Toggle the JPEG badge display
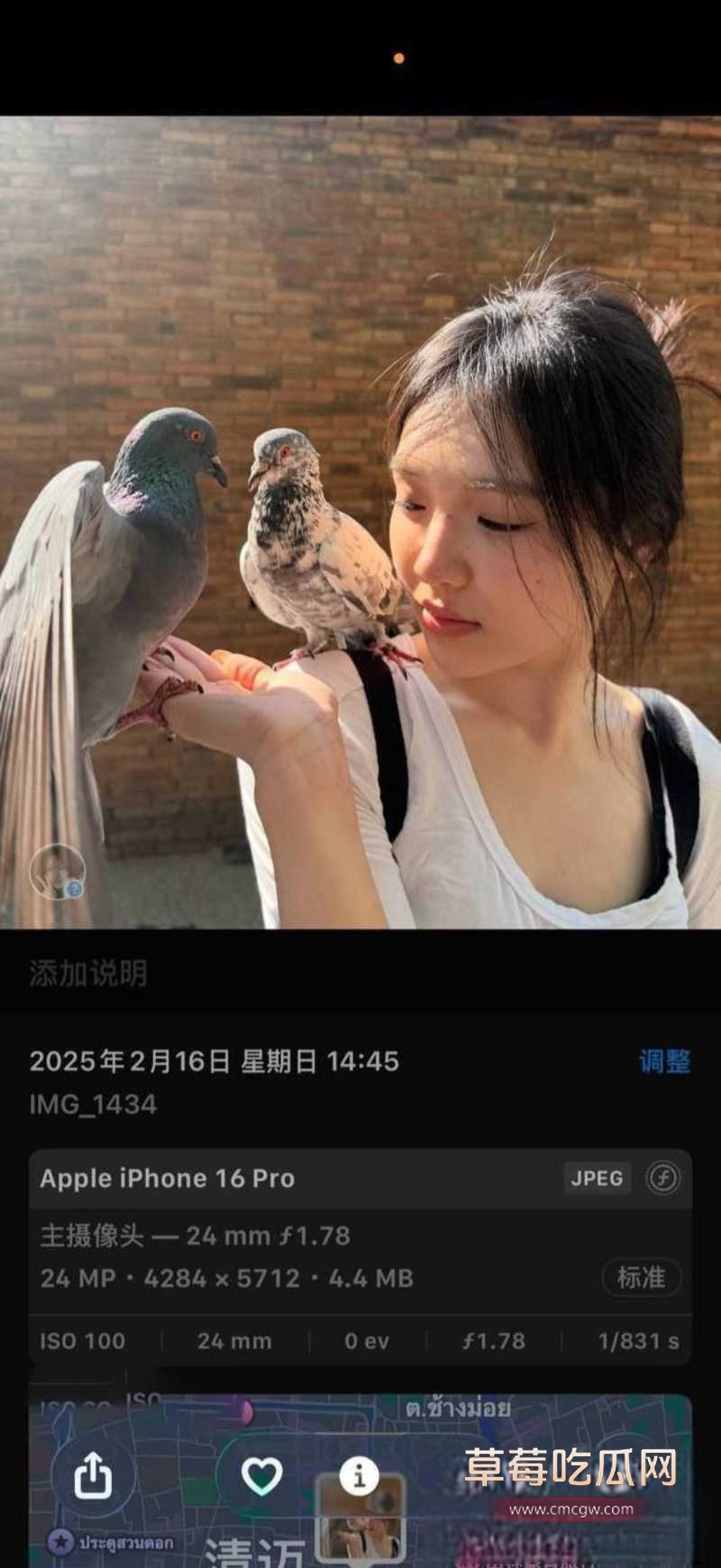The image size is (721, 1568). point(597,1177)
